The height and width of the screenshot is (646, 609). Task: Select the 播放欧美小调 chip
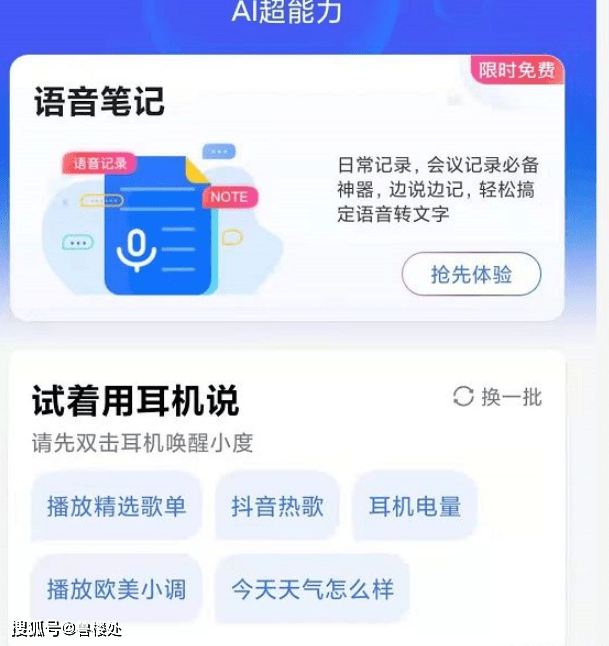116,588
